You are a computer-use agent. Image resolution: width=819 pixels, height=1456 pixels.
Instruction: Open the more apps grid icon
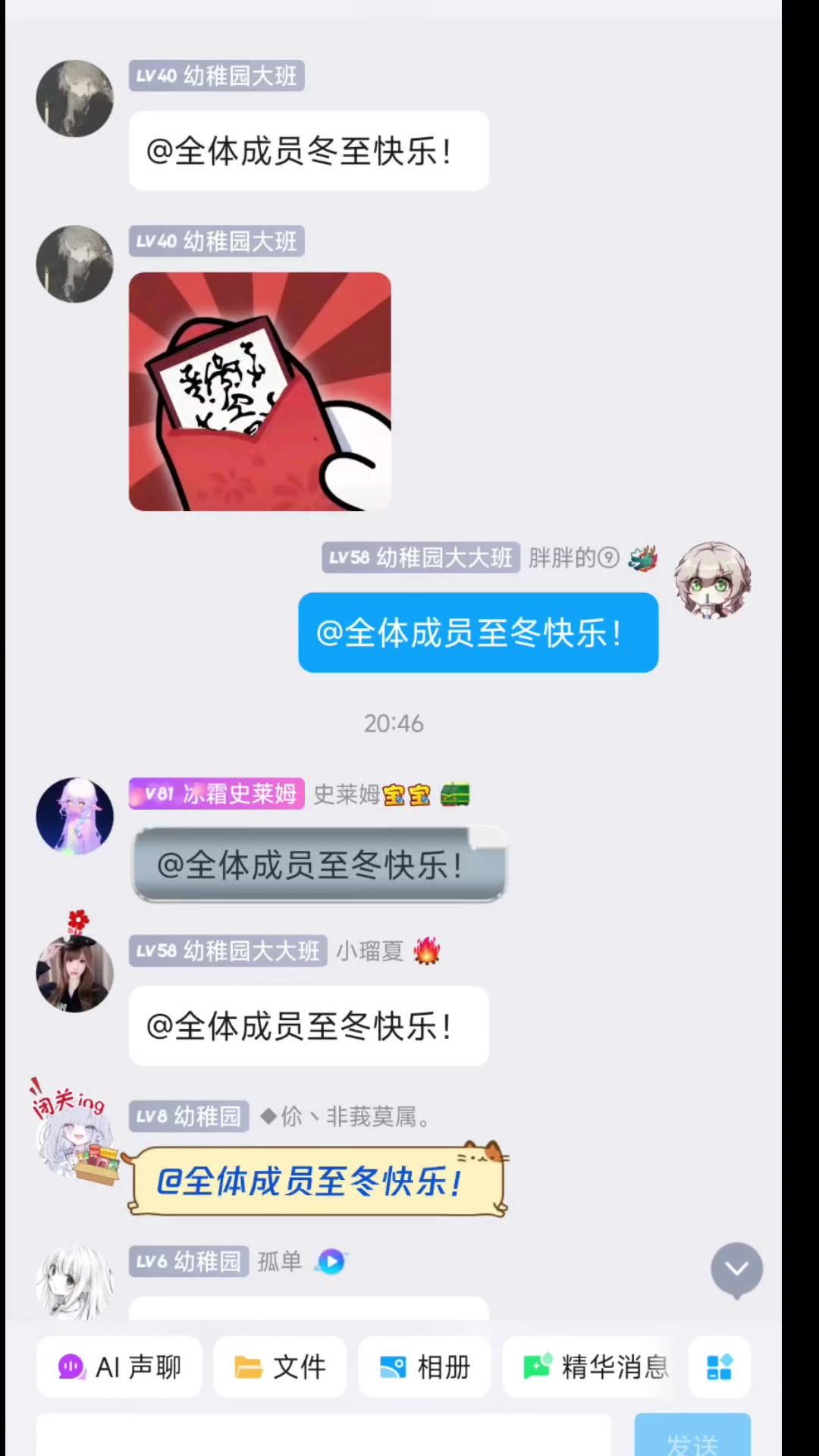(x=719, y=1367)
